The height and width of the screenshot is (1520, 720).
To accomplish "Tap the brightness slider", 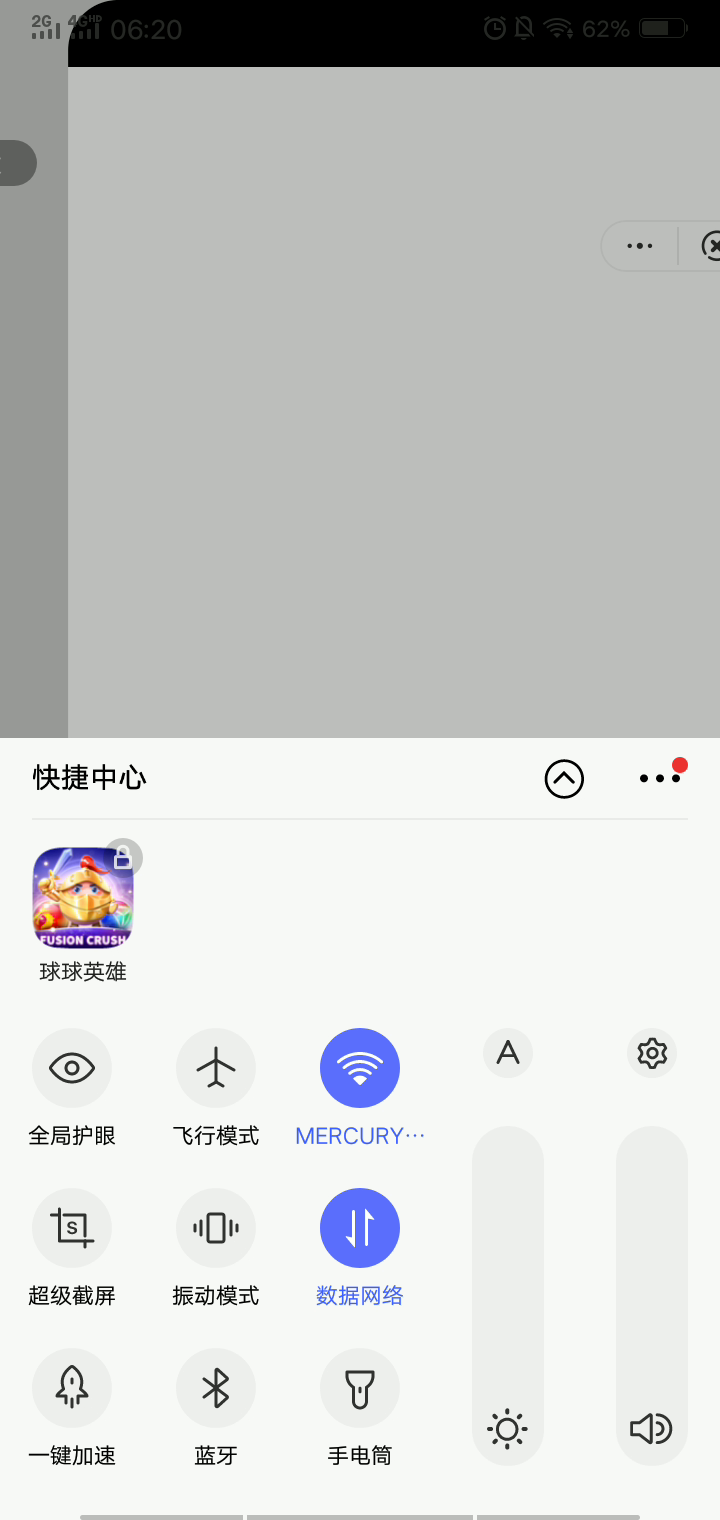I will [508, 1296].
